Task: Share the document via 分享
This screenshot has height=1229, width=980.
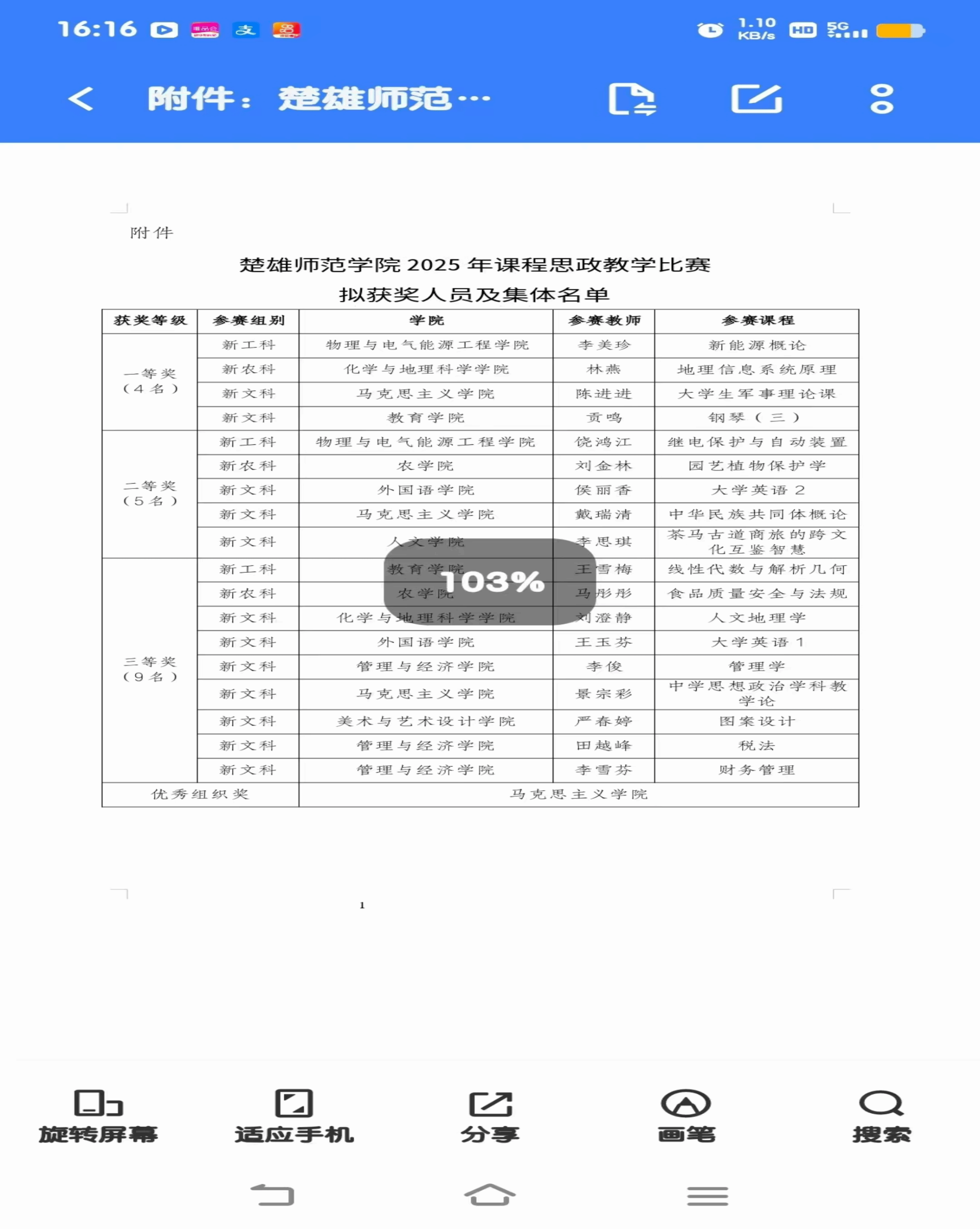Action: pos(490,1117)
